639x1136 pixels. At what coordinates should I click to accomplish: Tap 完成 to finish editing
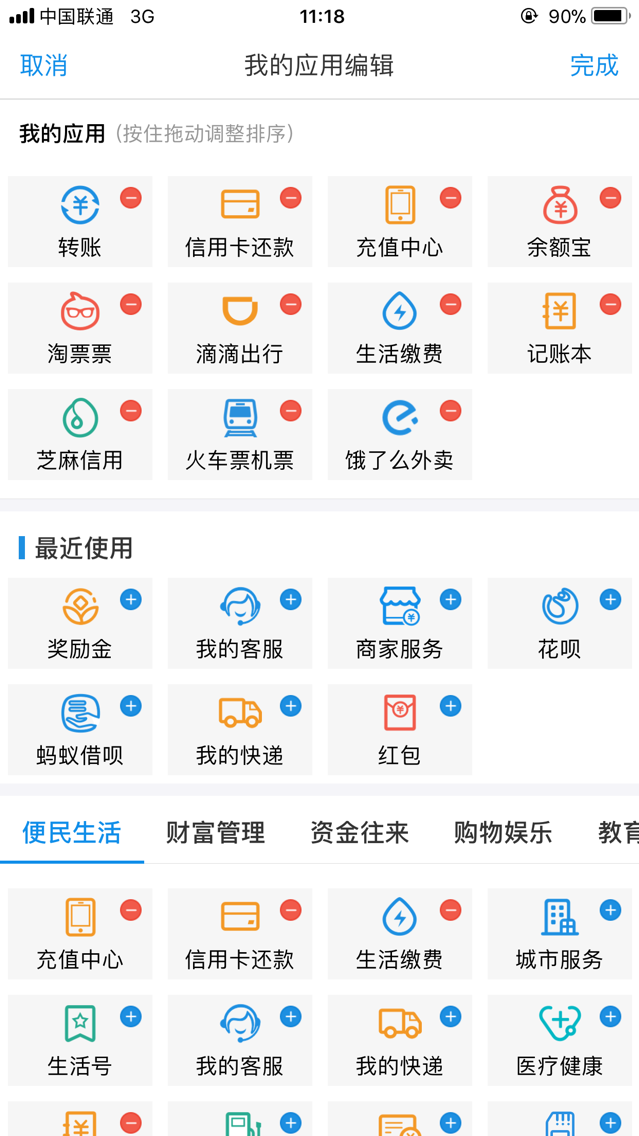click(594, 65)
